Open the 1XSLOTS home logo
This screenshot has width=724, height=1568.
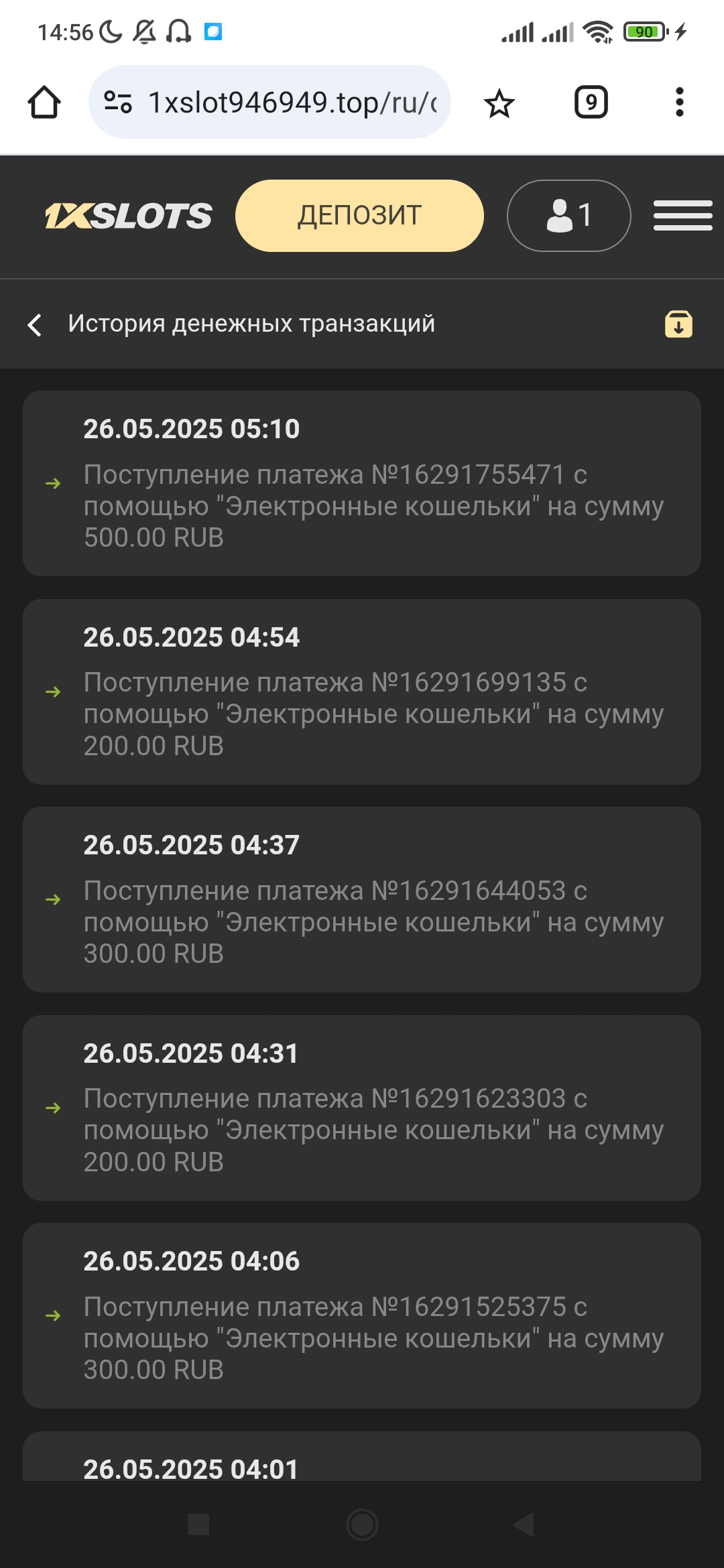(x=129, y=216)
